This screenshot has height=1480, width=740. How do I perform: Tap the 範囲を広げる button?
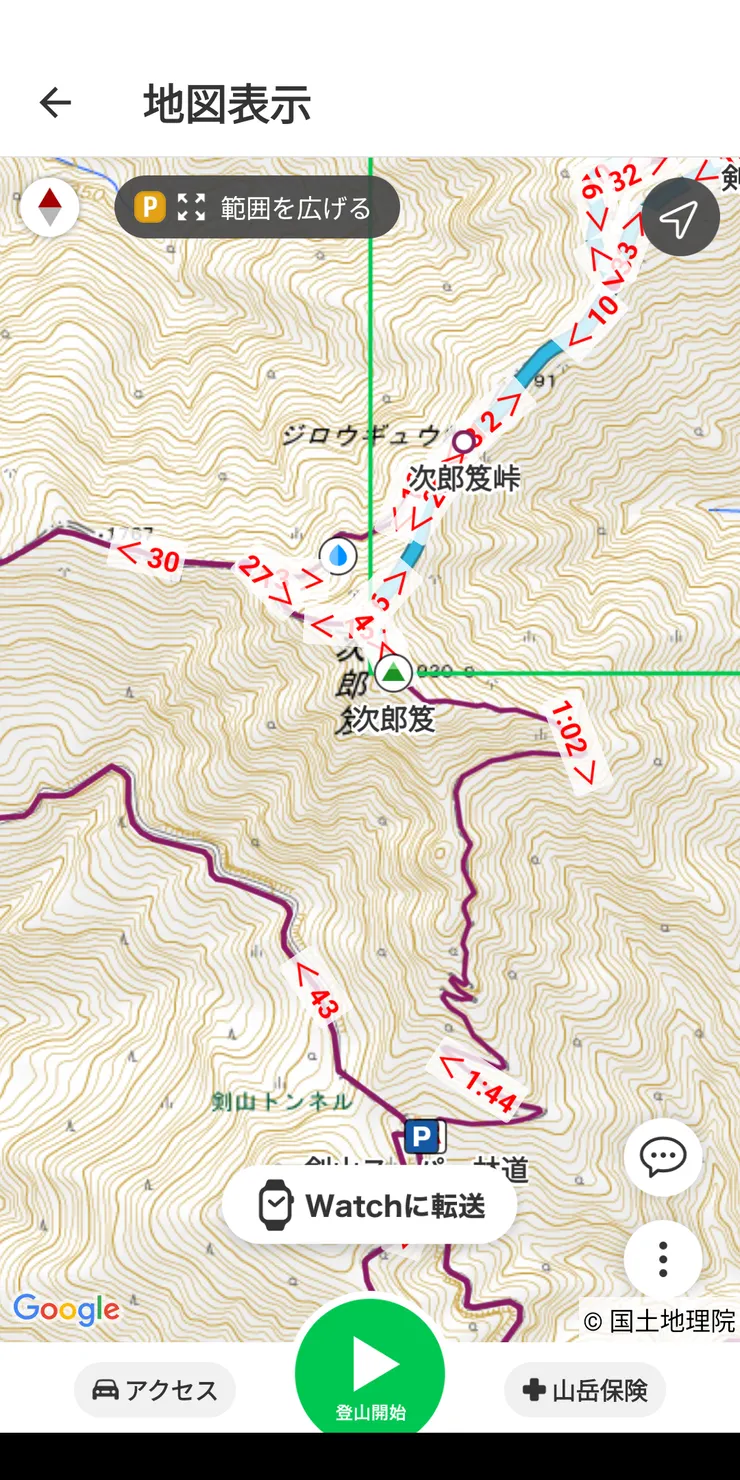pyautogui.click(x=257, y=208)
